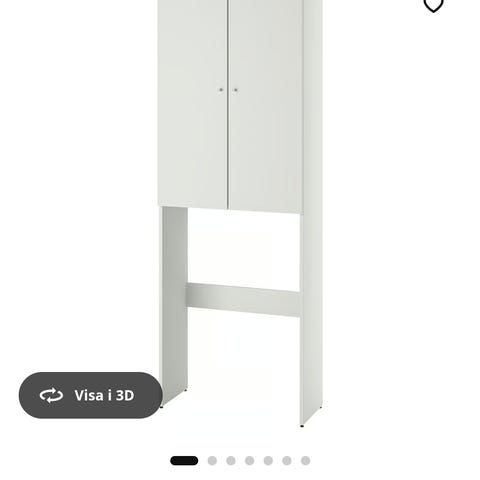Open the Visa i 3D viewer
Screen dimensions: 480x480
tap(91, 395)
